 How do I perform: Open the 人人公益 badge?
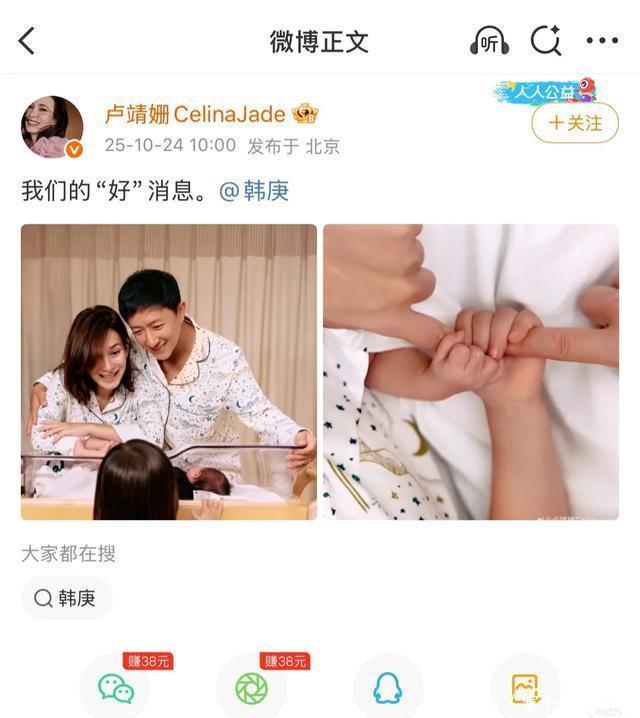pyautogui.click(x=543, y=92)
